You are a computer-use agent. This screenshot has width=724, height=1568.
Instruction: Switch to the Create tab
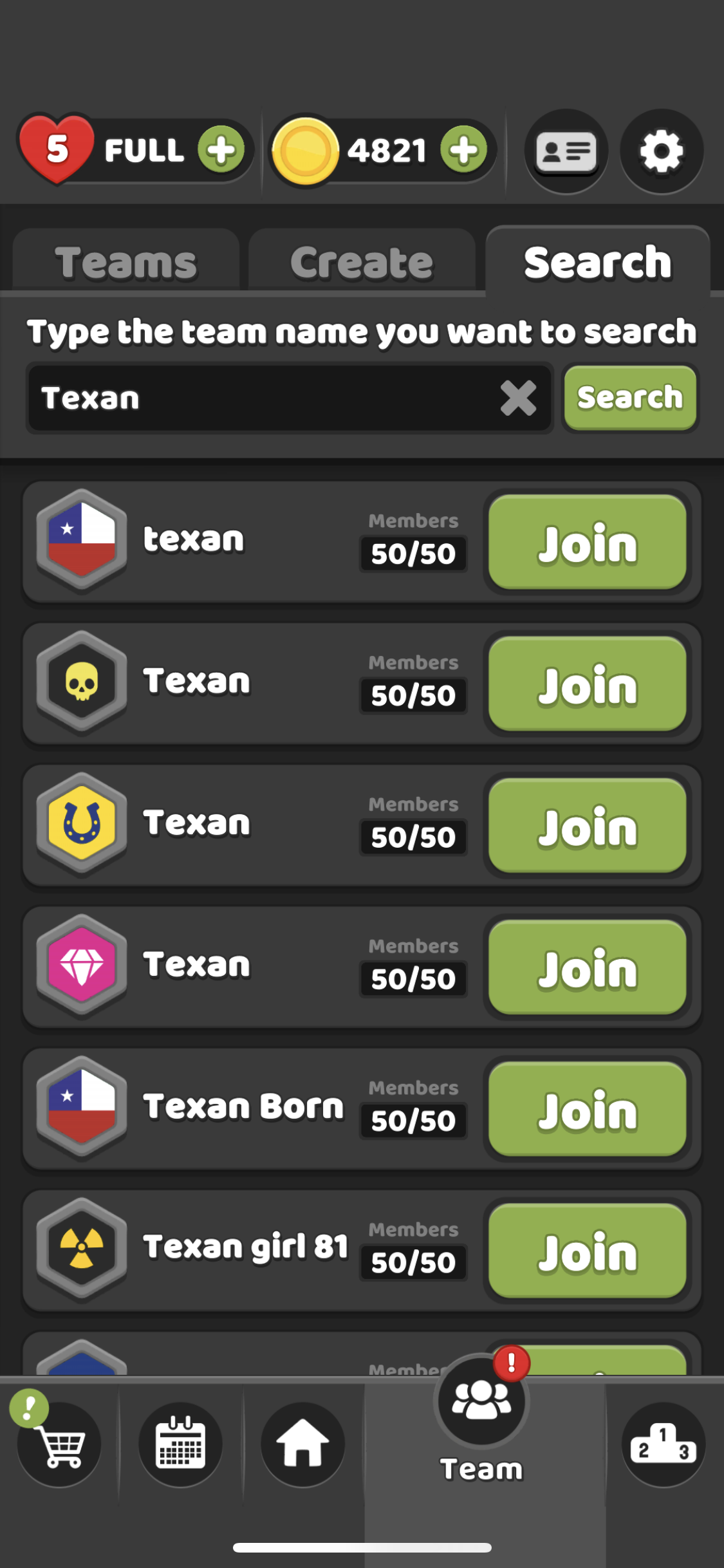tap(362, 263)
